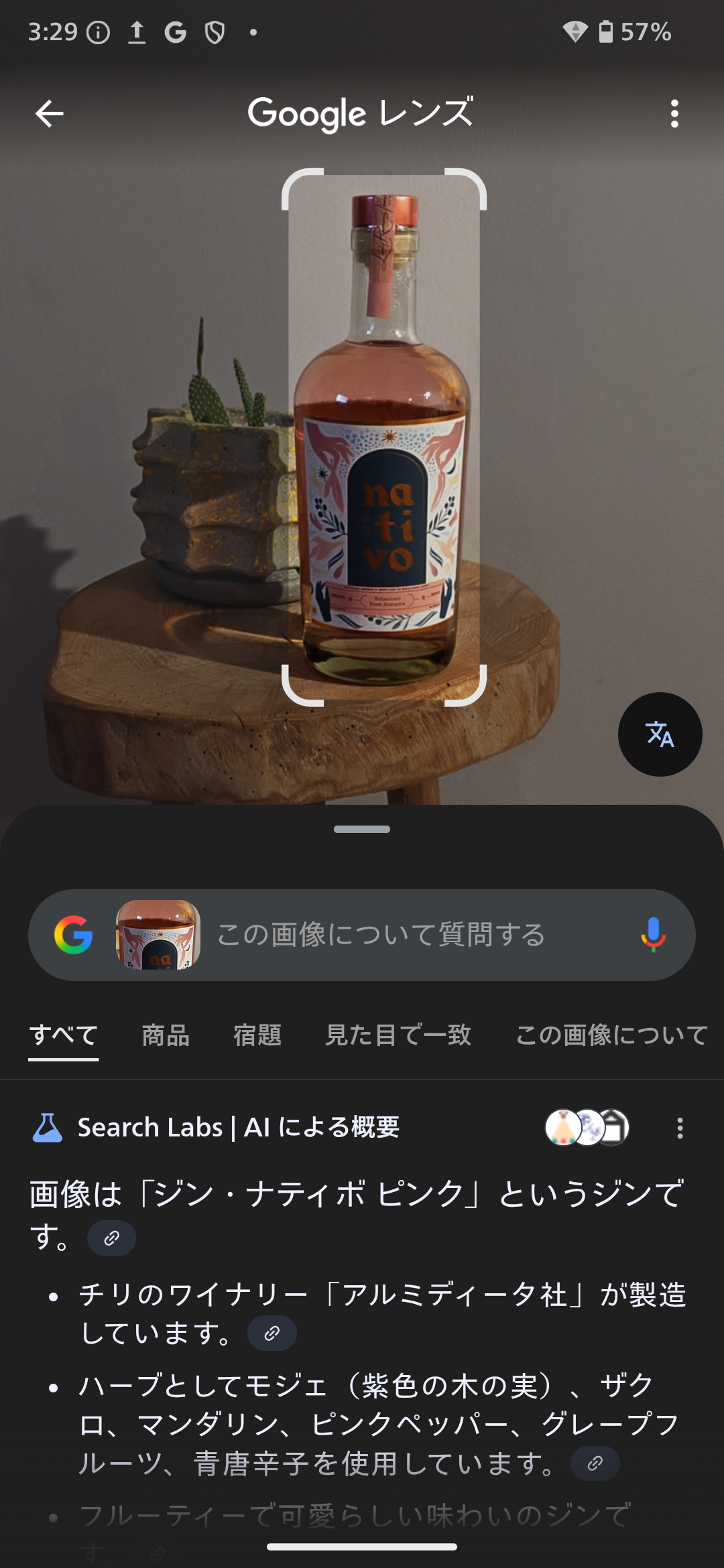
Task: Switch to the 宿題 tab
Action: click(257, 1035)
